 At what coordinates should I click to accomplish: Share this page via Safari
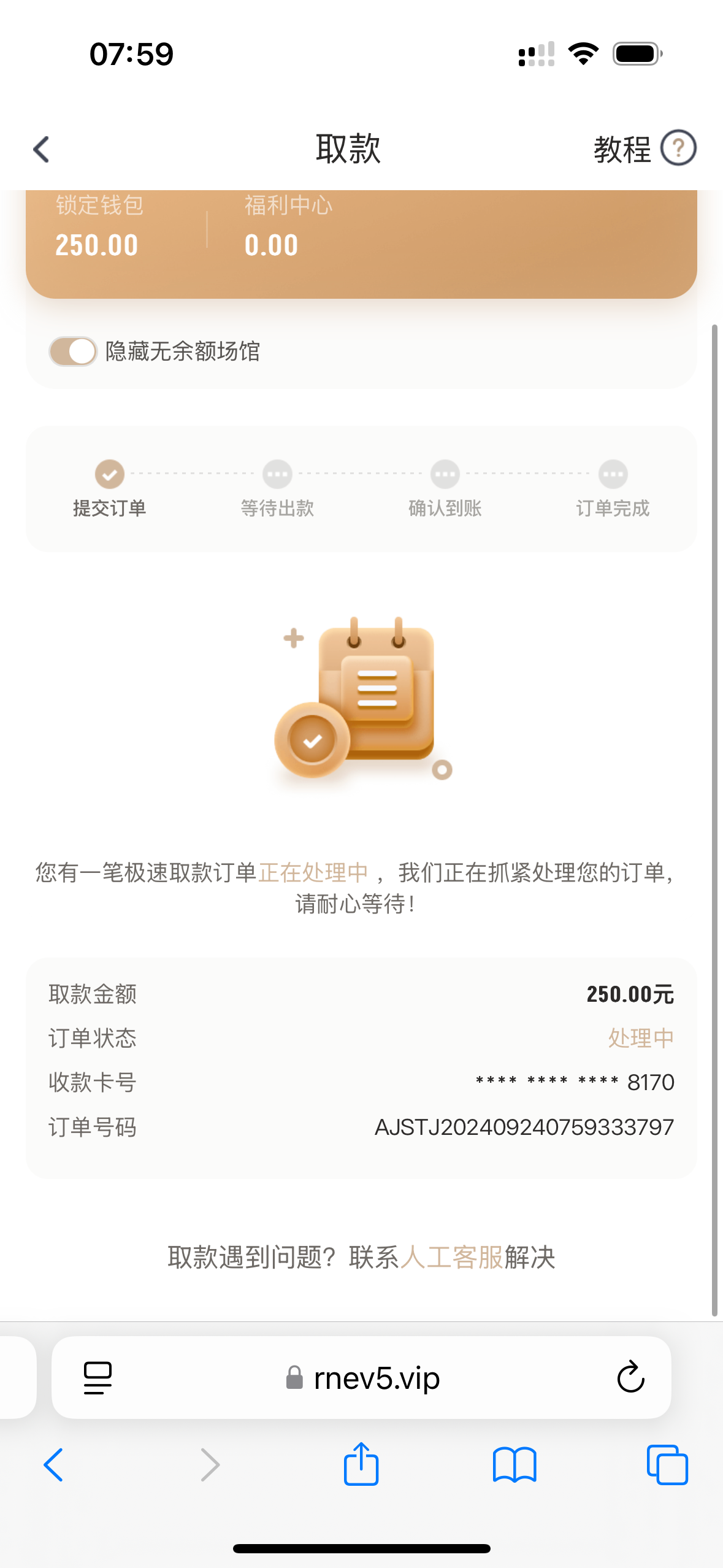(x=361, y=1464)
